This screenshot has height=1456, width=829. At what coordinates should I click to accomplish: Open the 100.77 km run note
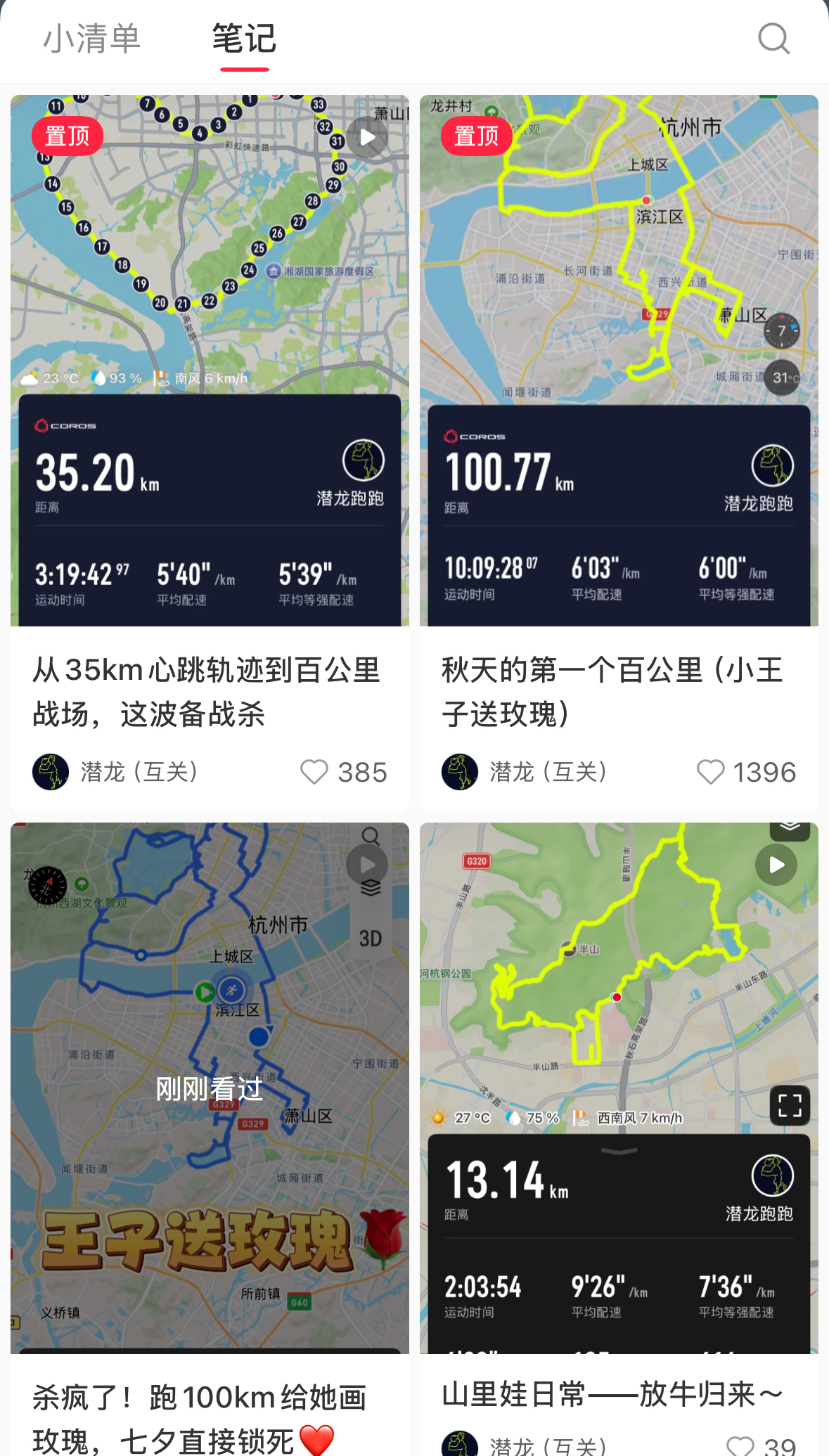point(619,360)
